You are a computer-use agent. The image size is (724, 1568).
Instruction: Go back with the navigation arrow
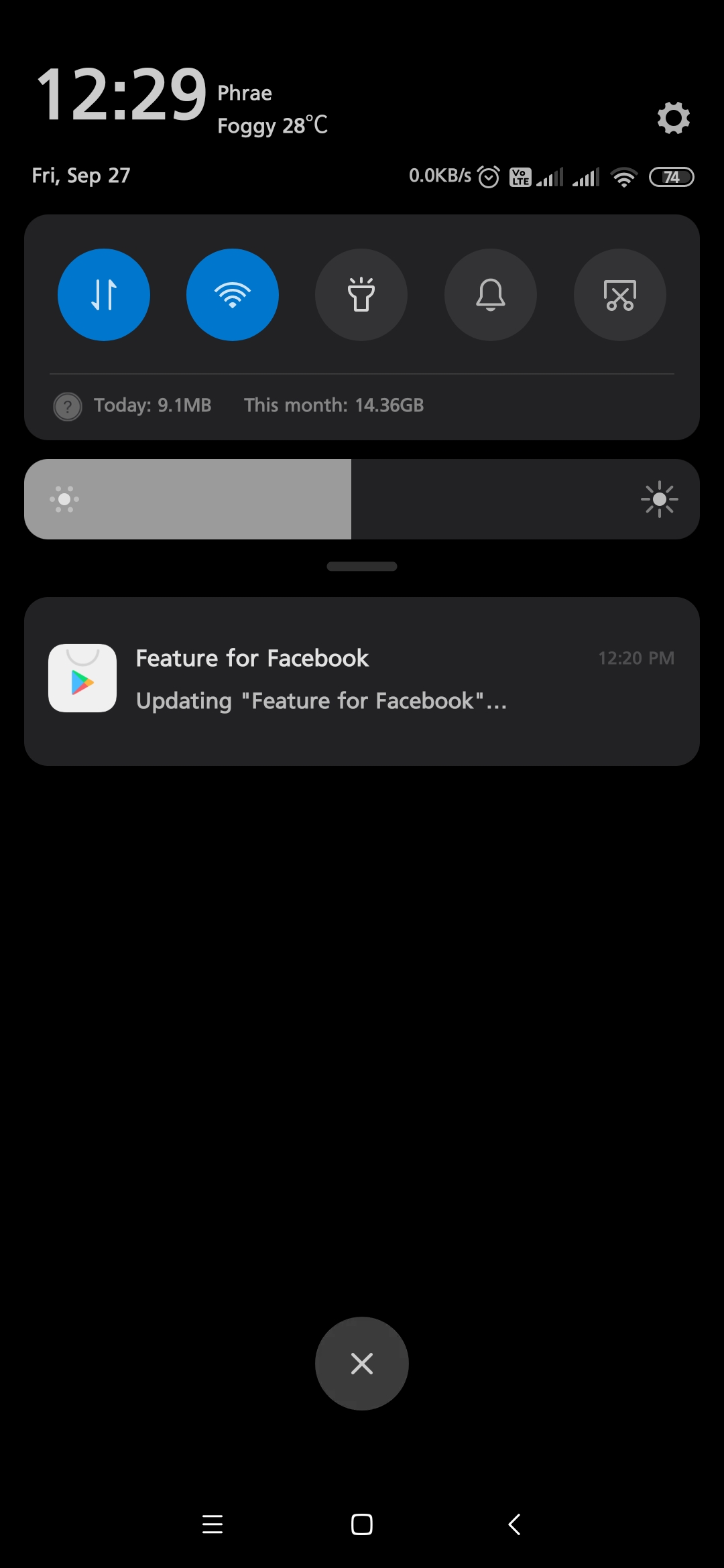pyautogui.click(x=514, y=1524)
